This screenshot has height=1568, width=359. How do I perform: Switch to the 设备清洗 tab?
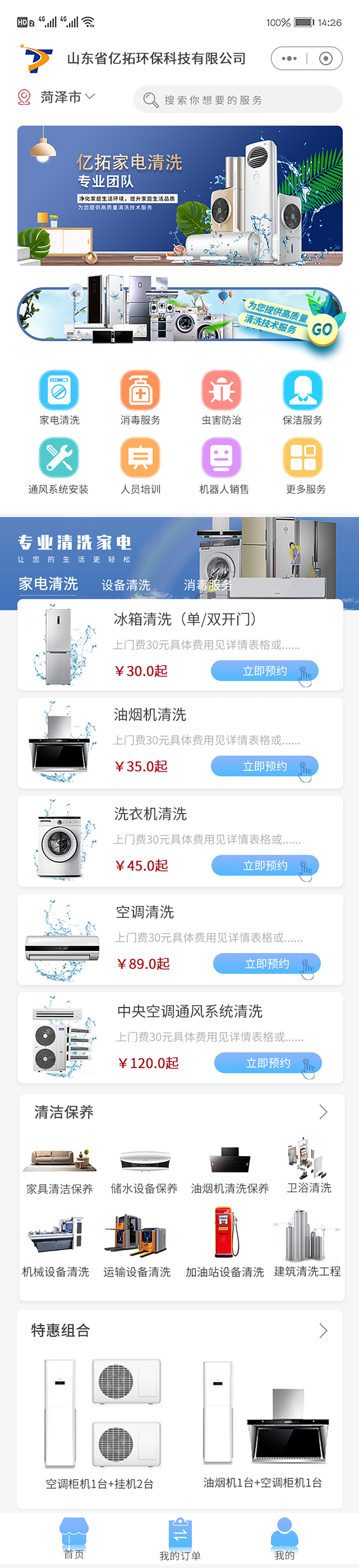click(125, 585)
